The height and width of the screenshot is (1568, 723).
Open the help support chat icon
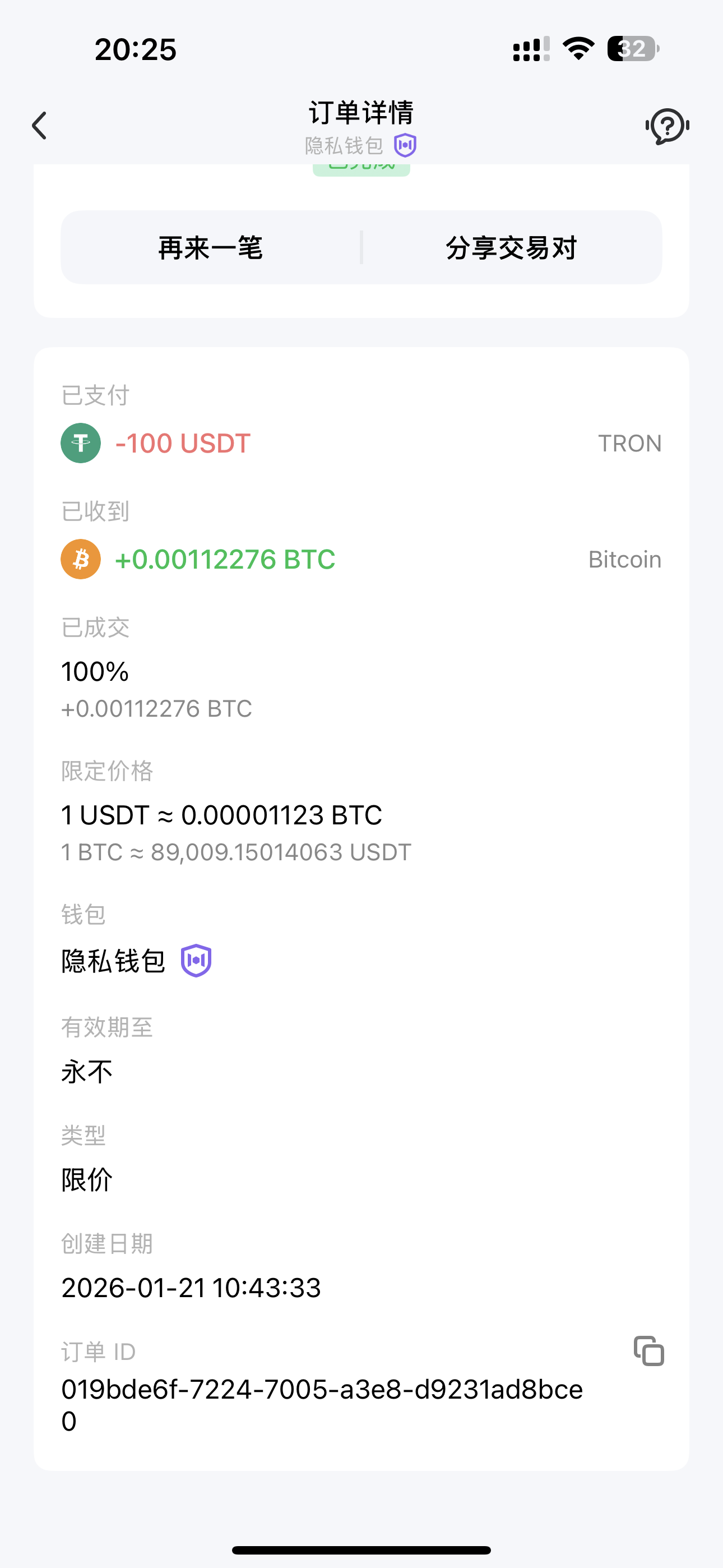(x=668, y=126)
